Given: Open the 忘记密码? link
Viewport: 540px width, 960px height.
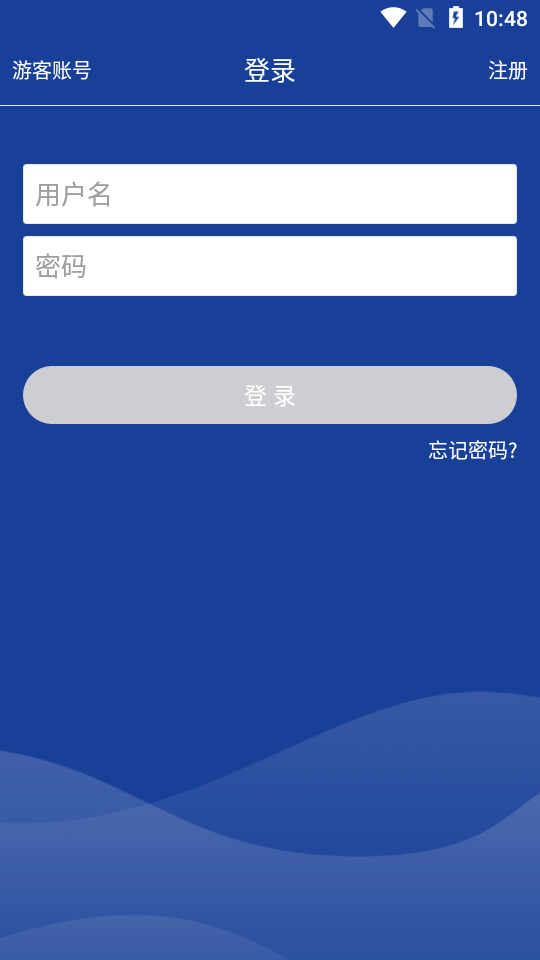Looking at the screenshot, I should coord(473,451).
